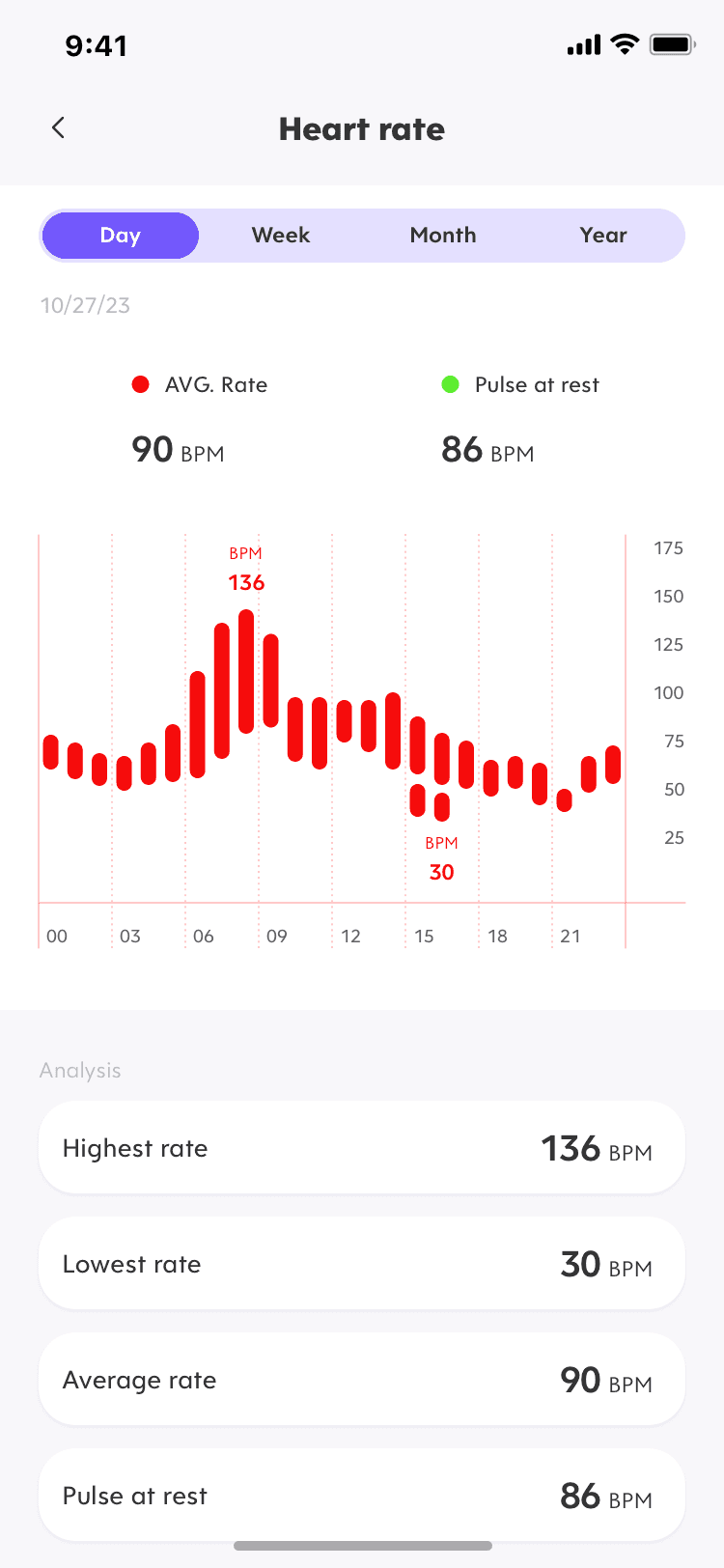724x1568 pixels.
Task: Switch to the Week view
Action: coord(281,236)
